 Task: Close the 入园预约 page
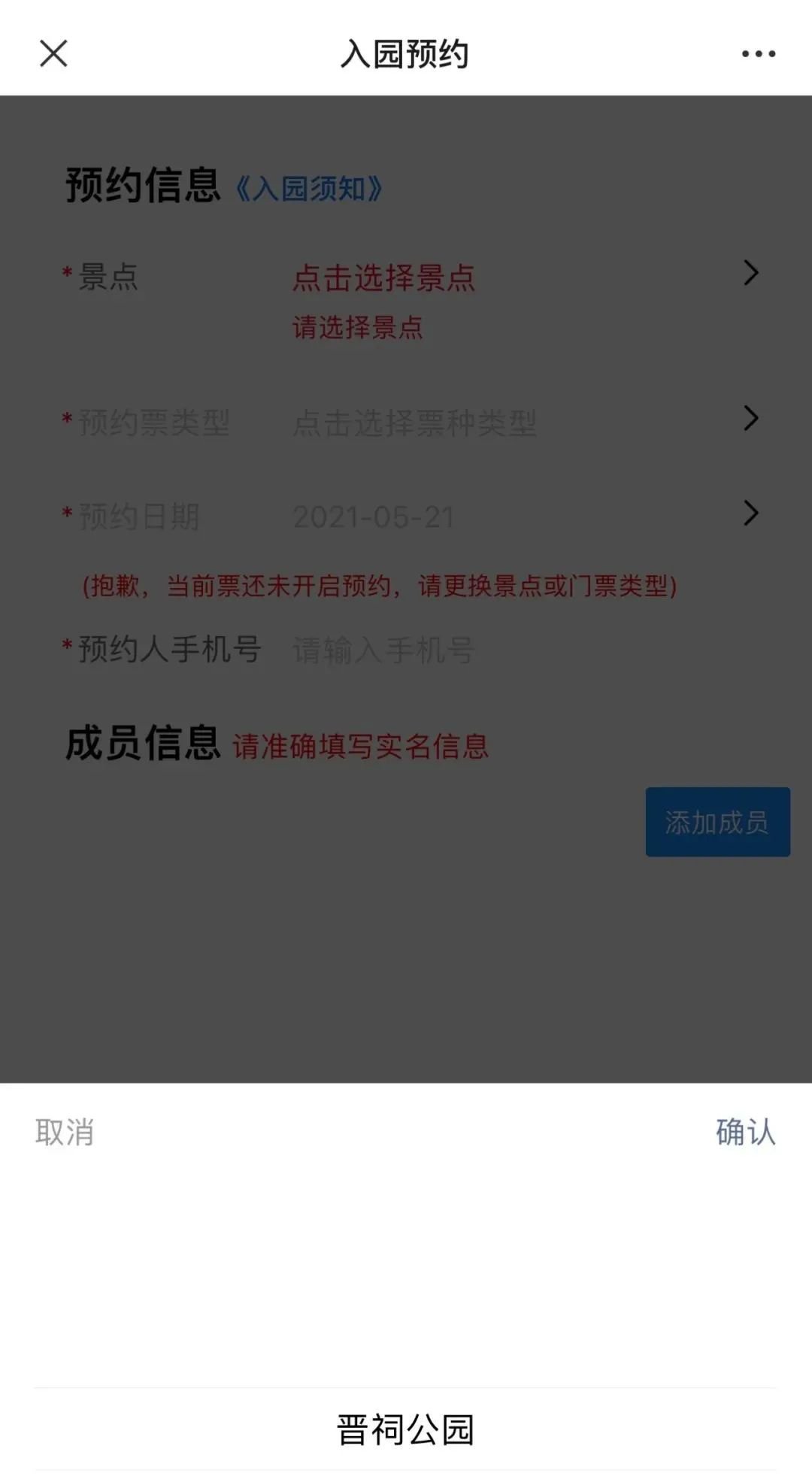53,53
